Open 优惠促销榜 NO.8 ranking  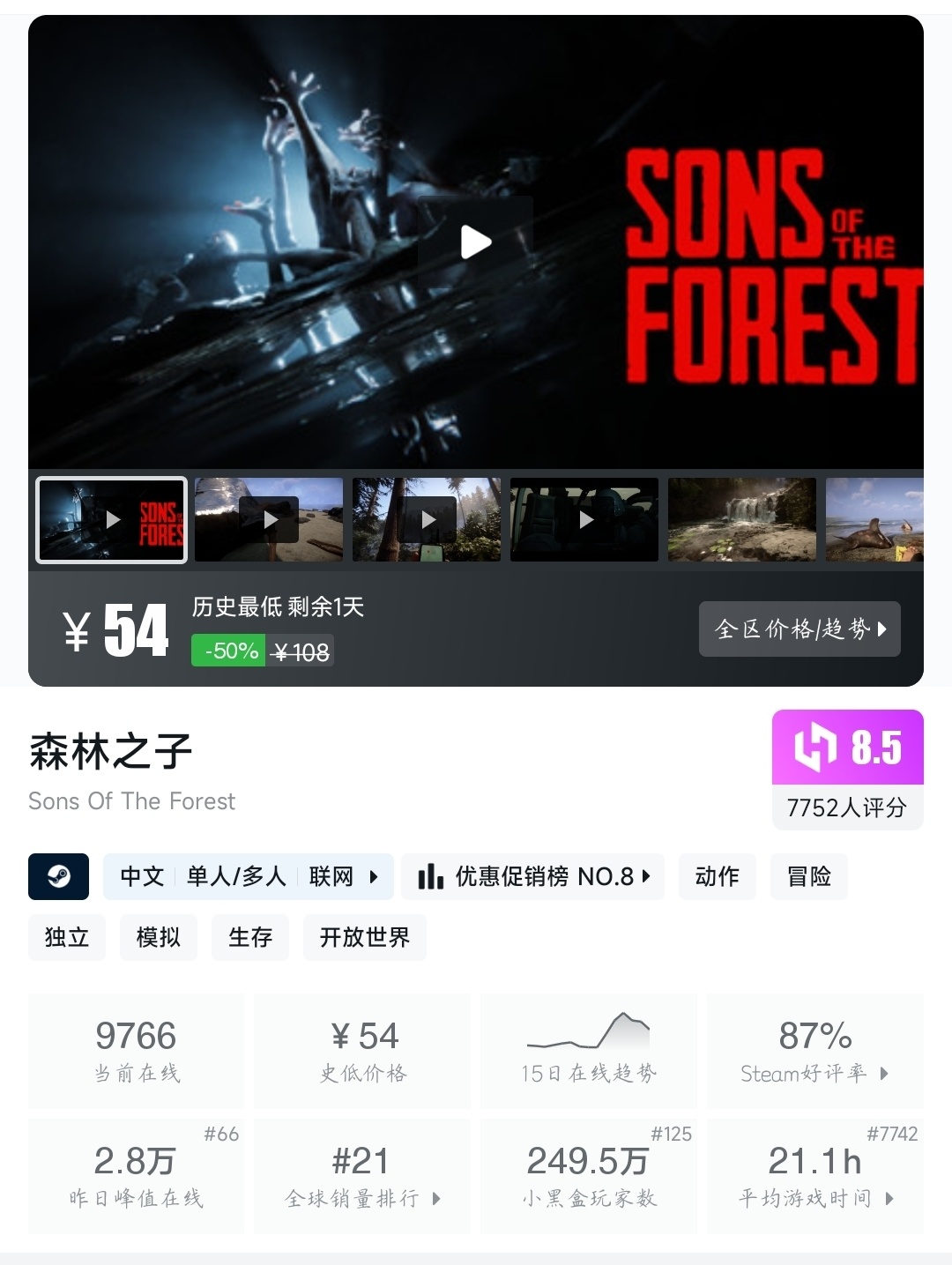tap(532, 876)
